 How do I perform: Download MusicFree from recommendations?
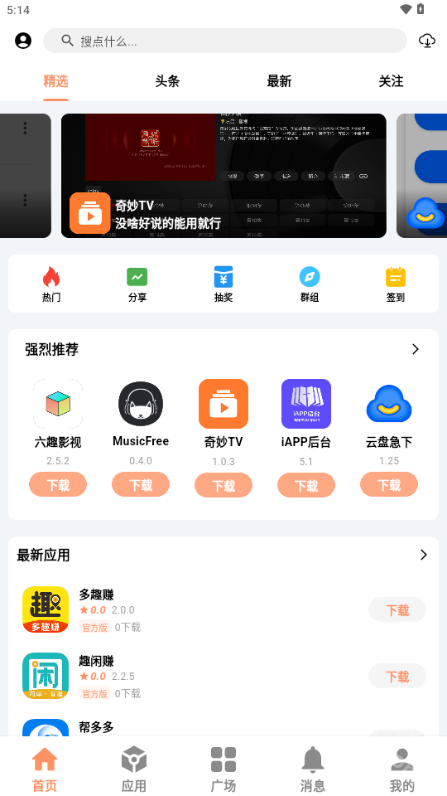point(141,485)
